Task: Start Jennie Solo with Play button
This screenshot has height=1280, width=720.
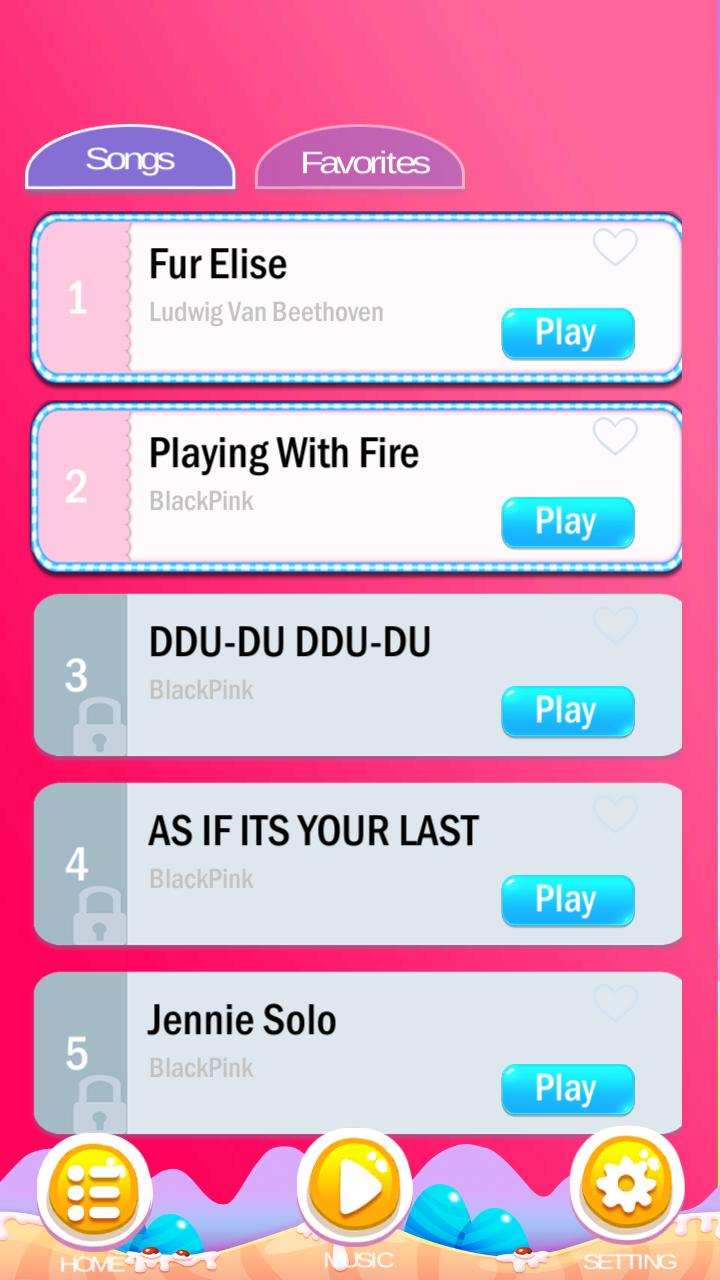Action: [x=567, y=1089]
